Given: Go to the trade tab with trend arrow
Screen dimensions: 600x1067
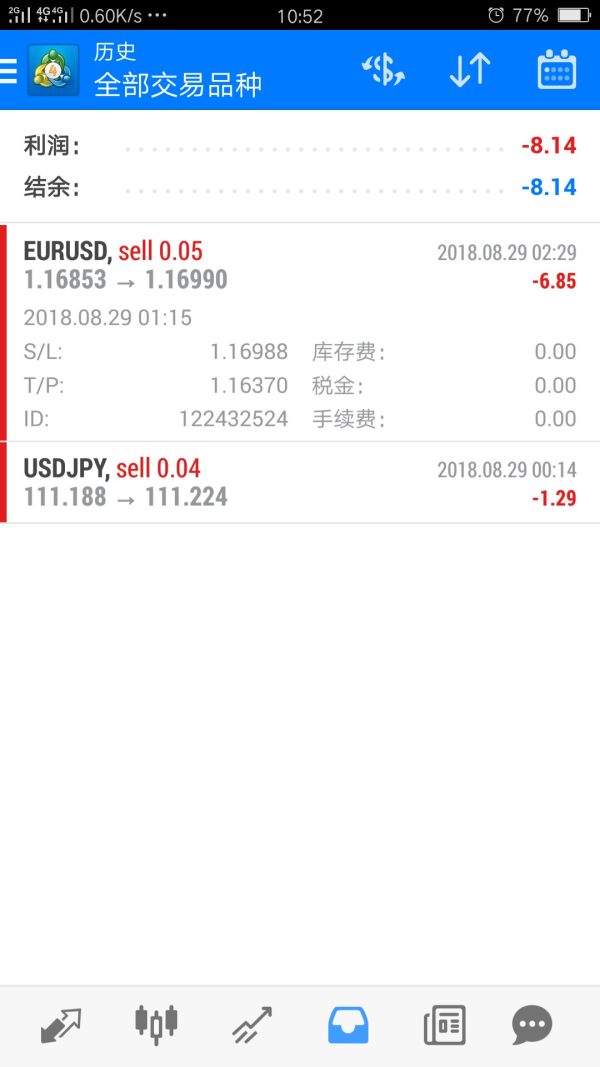Looking at the screenshot, I should point(252,1025).
